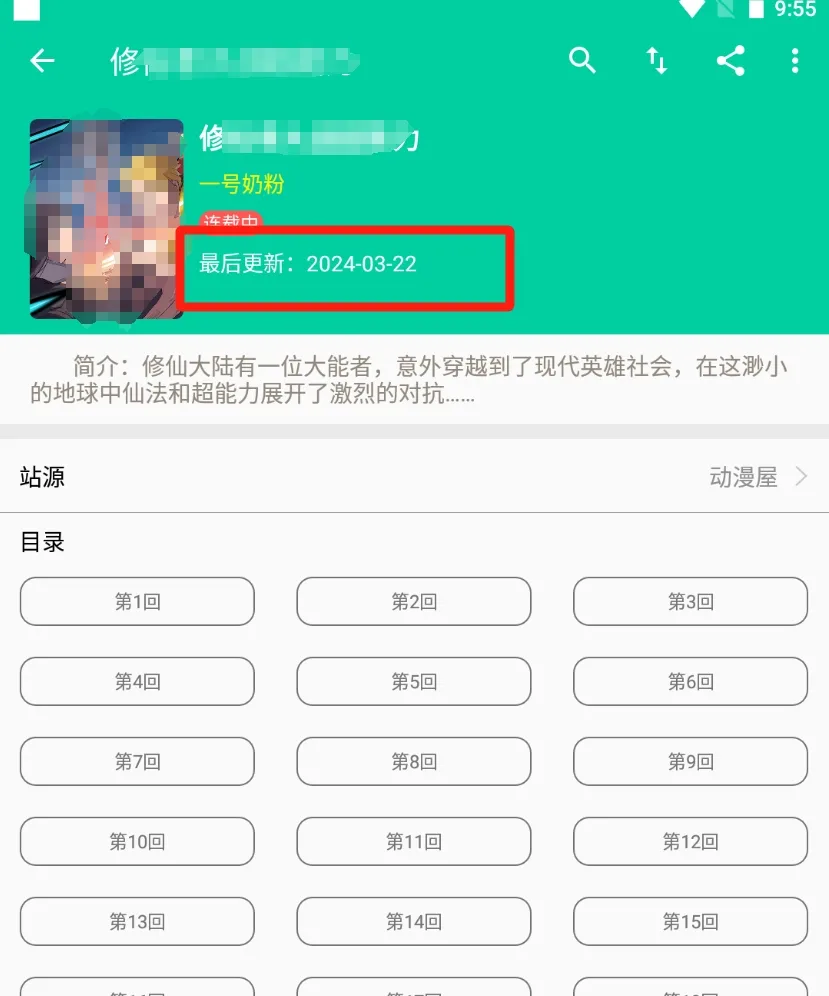Reverse chapter order with sort arrows icon
This screenshot has width=829, height=996.
click(x=657, y=61)
